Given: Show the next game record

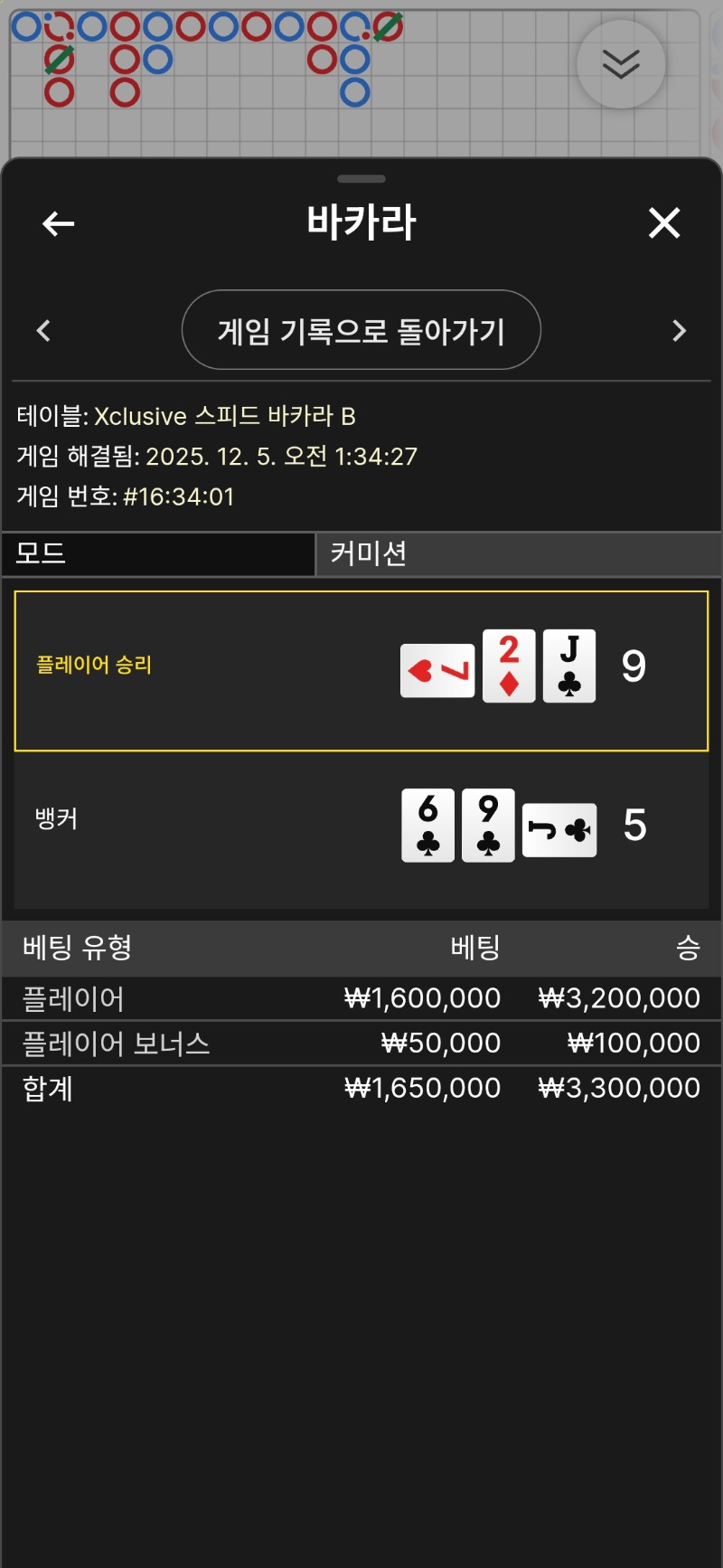Looking at the screenshot, I should pos(680,331).
